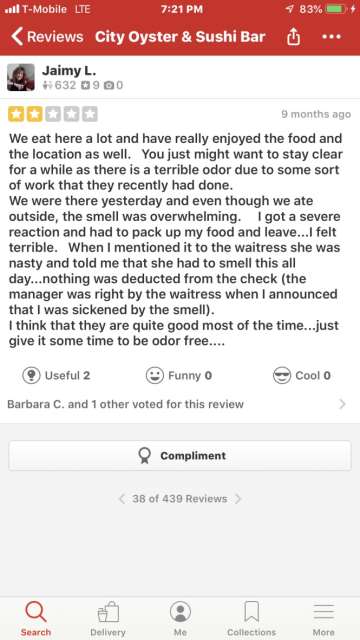Open the More tab

coord(324,618)
